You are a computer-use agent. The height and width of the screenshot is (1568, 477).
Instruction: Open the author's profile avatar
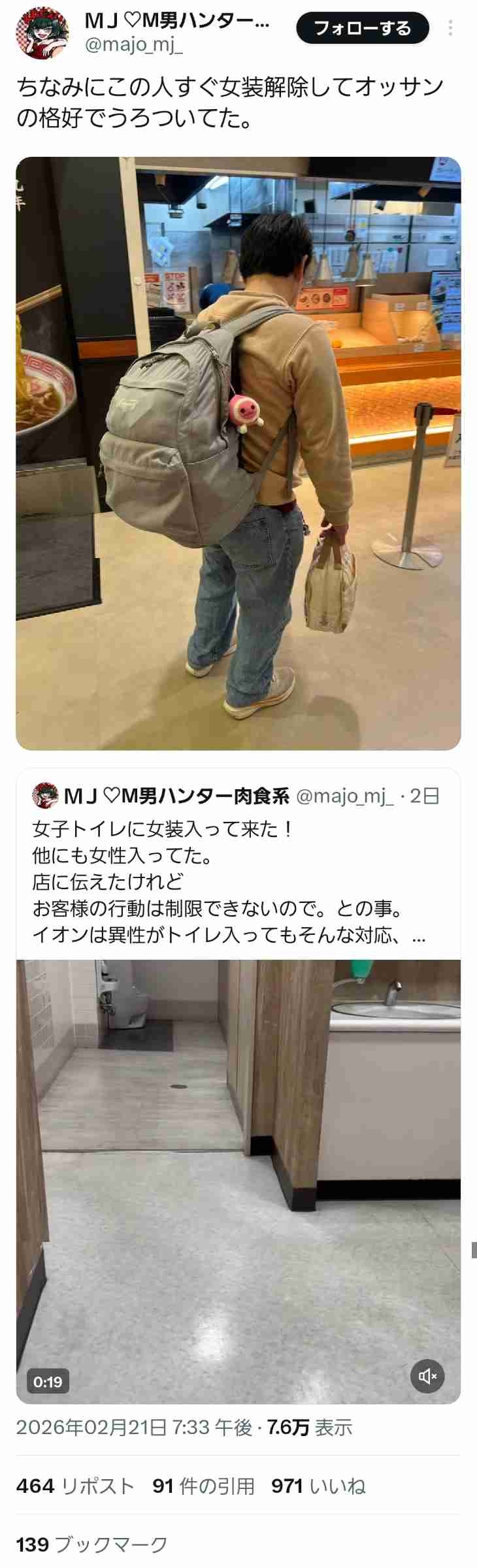tap(42, 33)
